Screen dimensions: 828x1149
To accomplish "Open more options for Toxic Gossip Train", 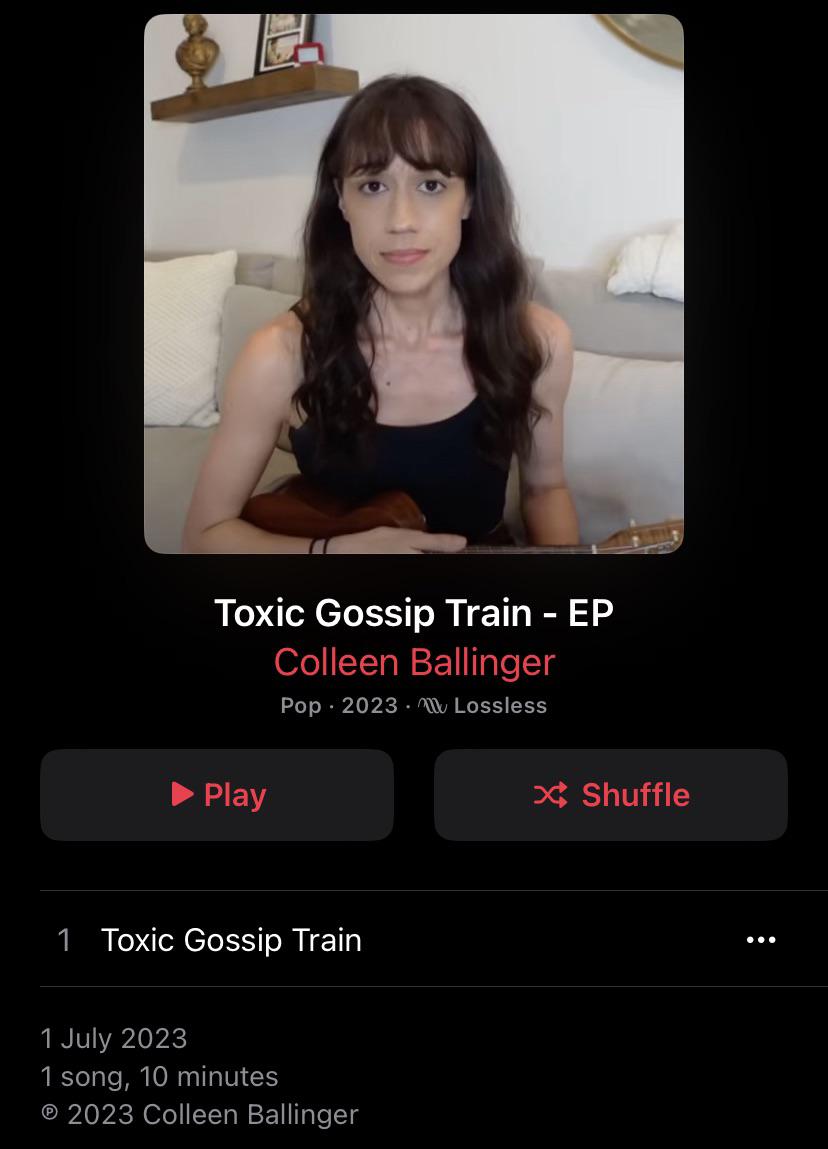I will (761, 940).
